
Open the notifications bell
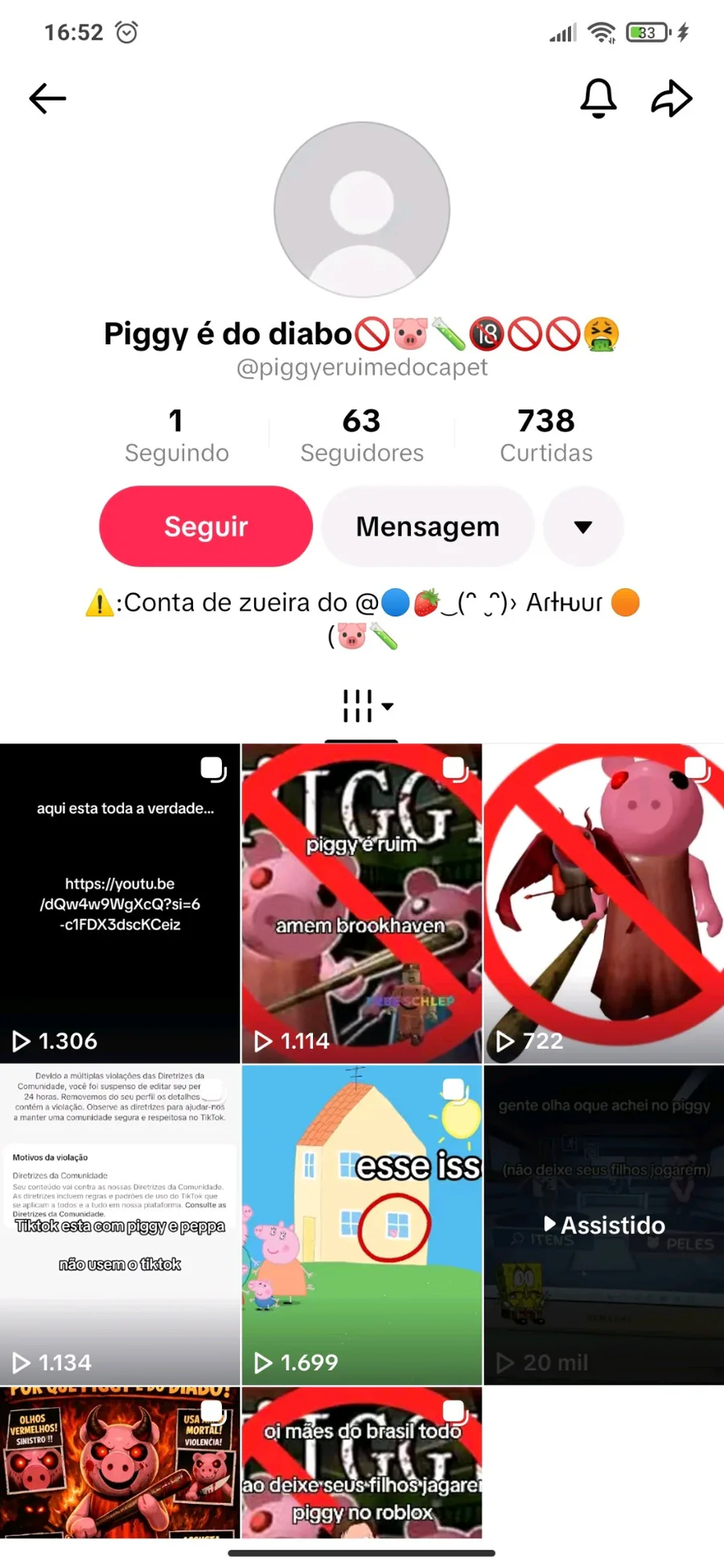(599, 99)
